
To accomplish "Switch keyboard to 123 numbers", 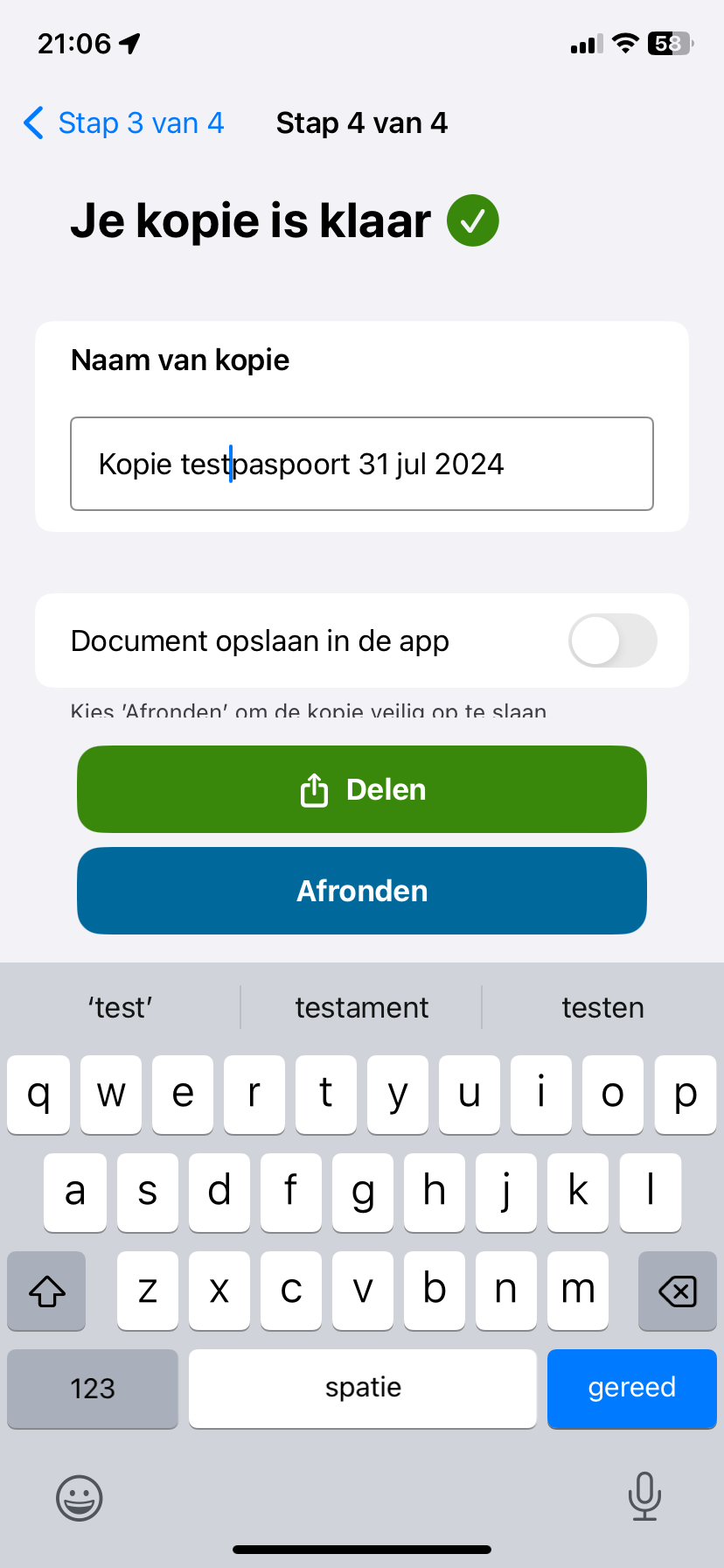I will (x=93, y=1388).
